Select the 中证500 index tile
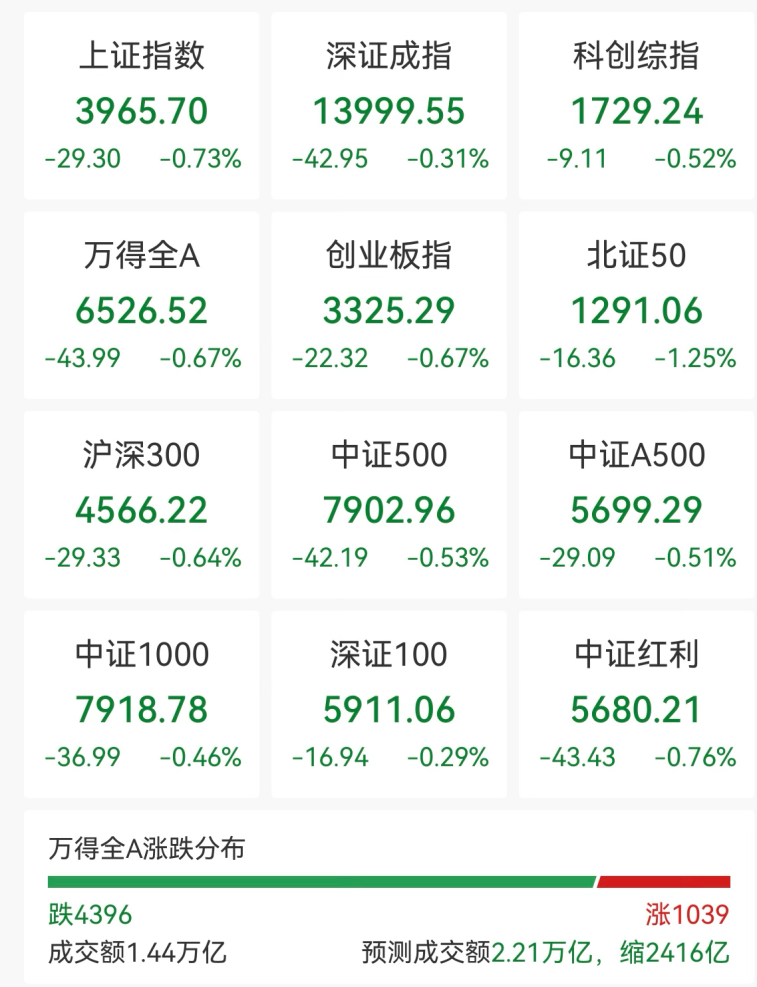The image size is (757, 987). [x=388, y=500]
